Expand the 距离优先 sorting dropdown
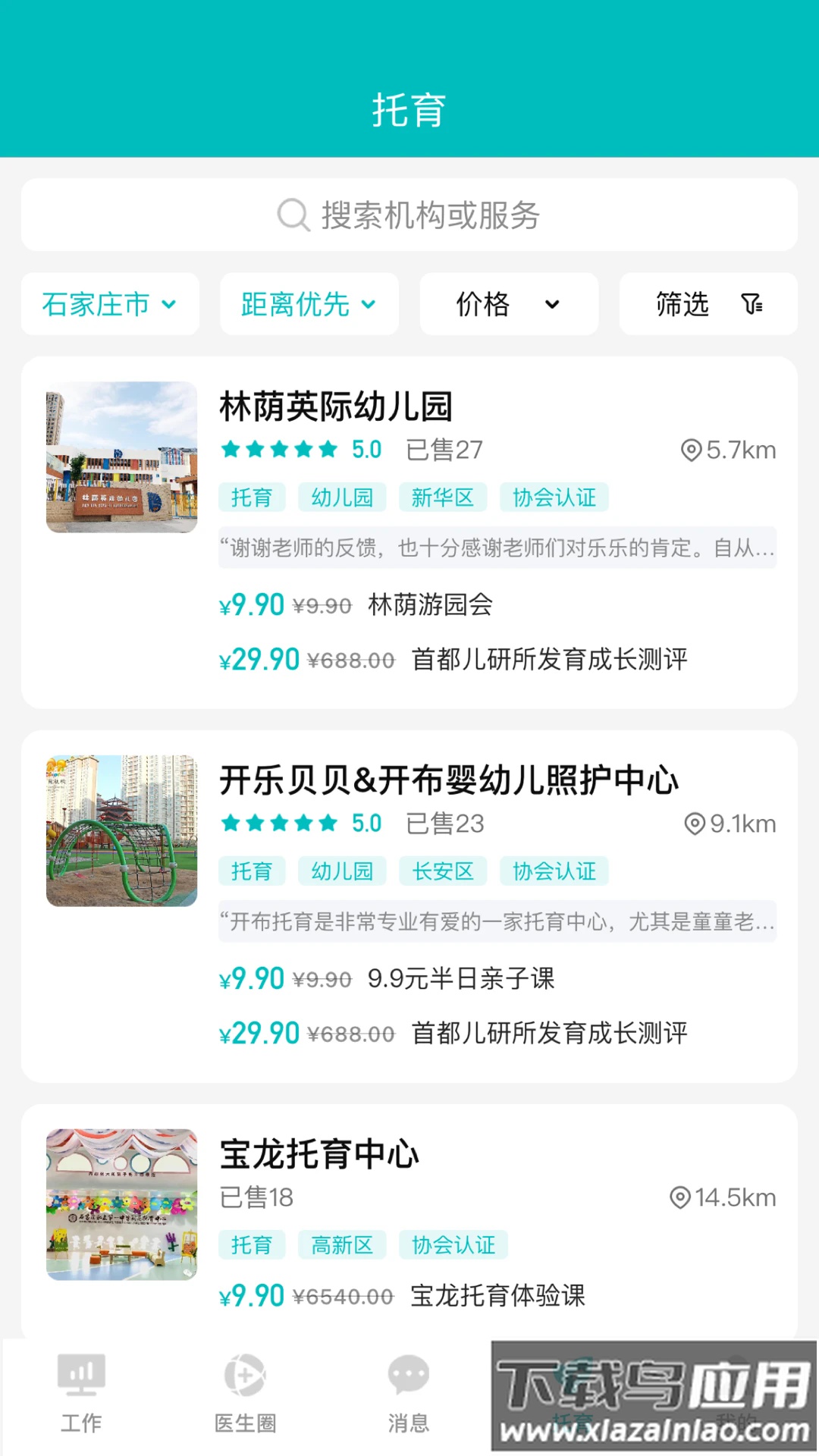 coord(308,304)
